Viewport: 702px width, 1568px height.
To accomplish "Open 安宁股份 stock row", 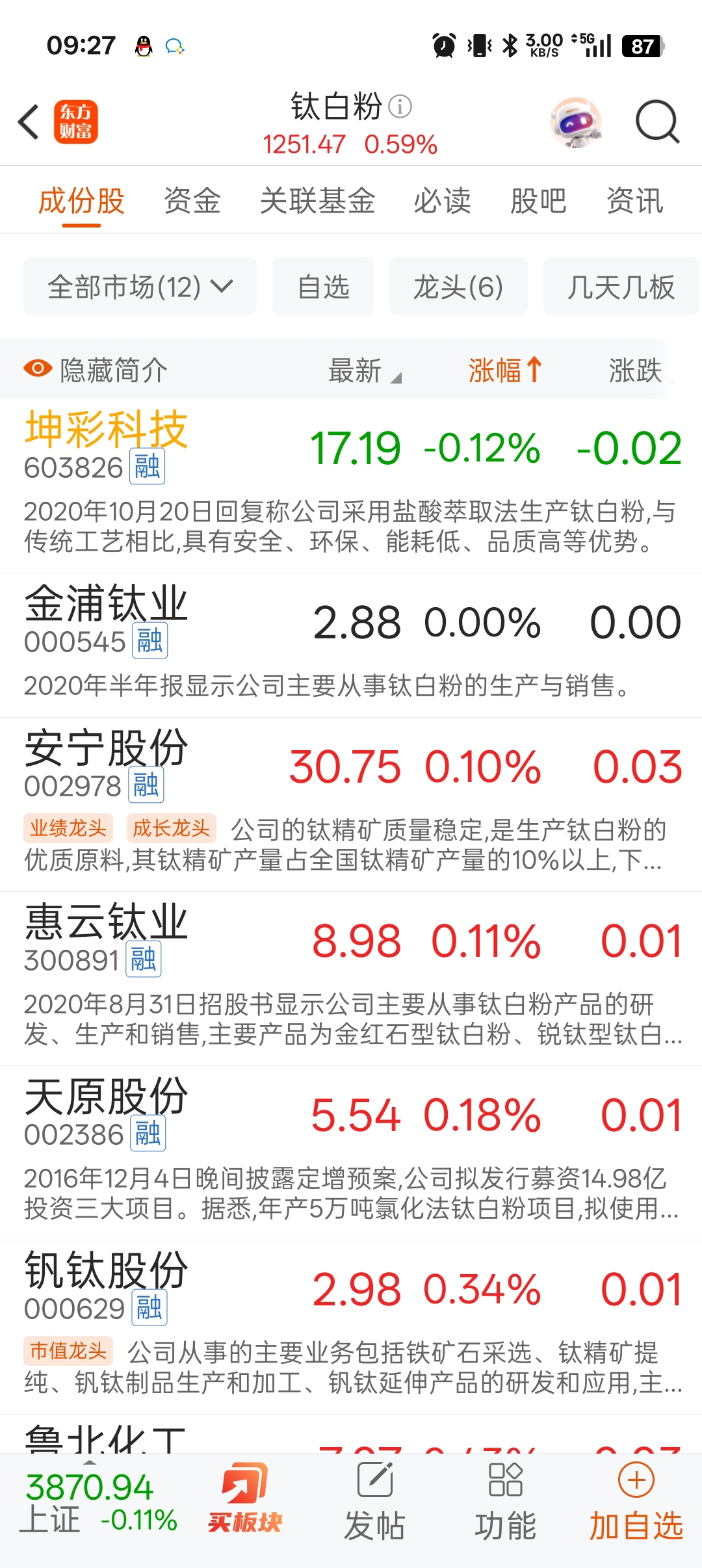I will [107, 749].
